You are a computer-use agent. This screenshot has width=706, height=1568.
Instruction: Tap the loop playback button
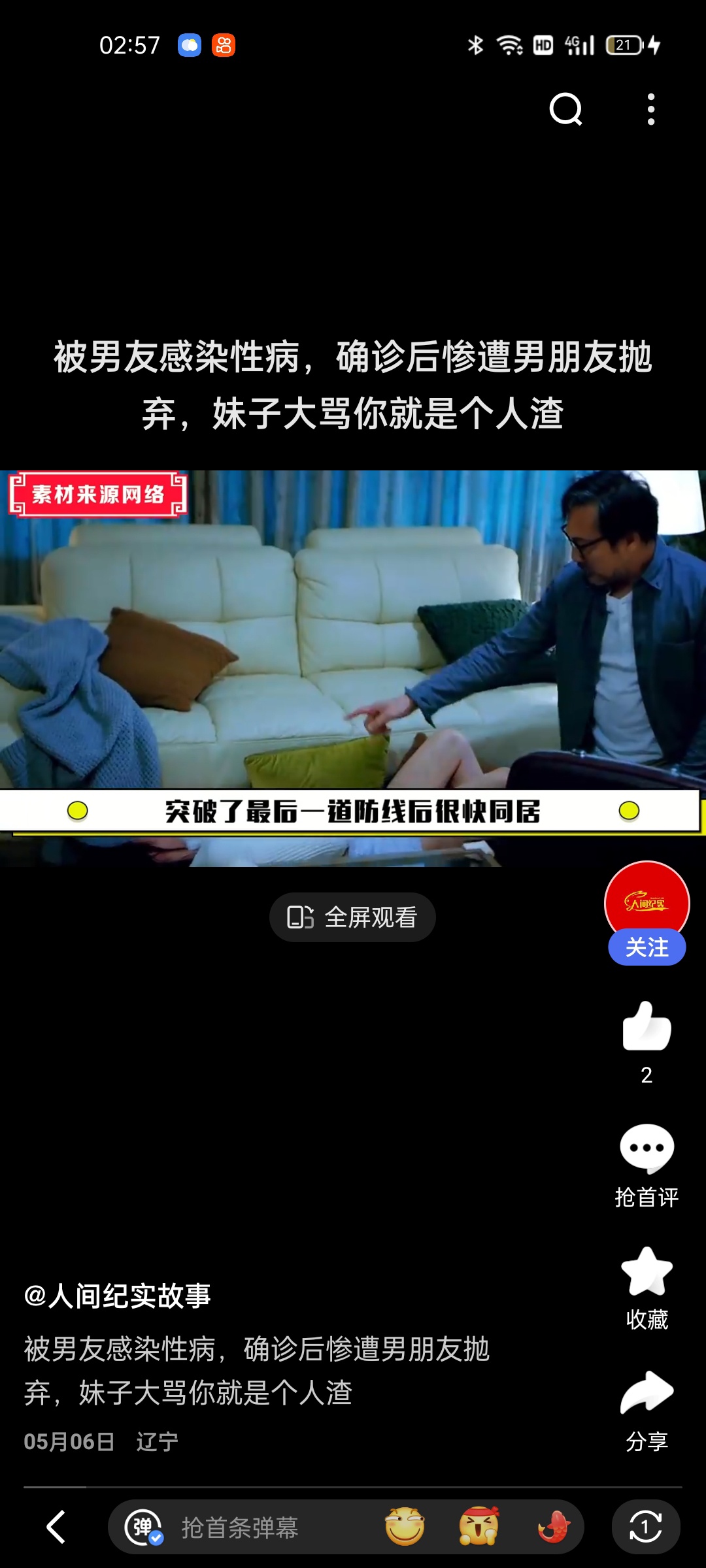[x=645, y=1527]
